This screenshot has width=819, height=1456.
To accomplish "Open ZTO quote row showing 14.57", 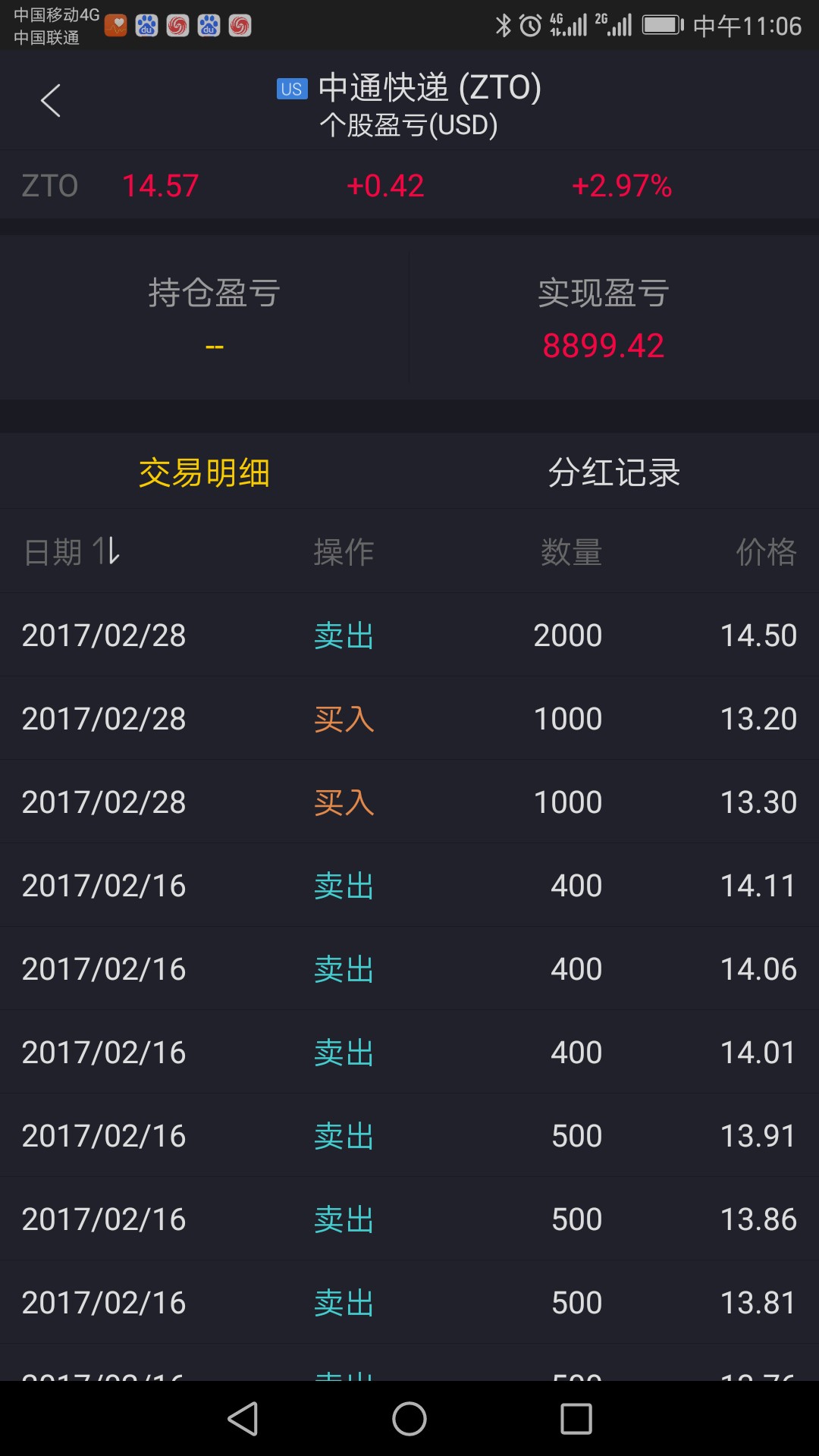I will (x=409, y=186).
